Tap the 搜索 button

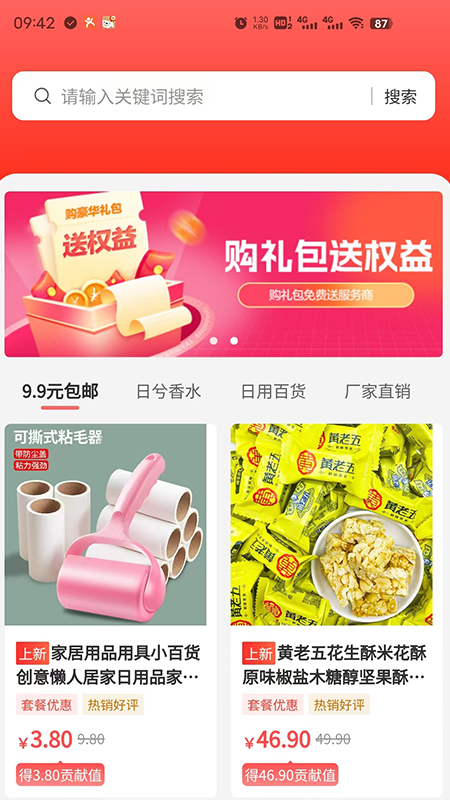pyautogui.click(x=401, y=96)
